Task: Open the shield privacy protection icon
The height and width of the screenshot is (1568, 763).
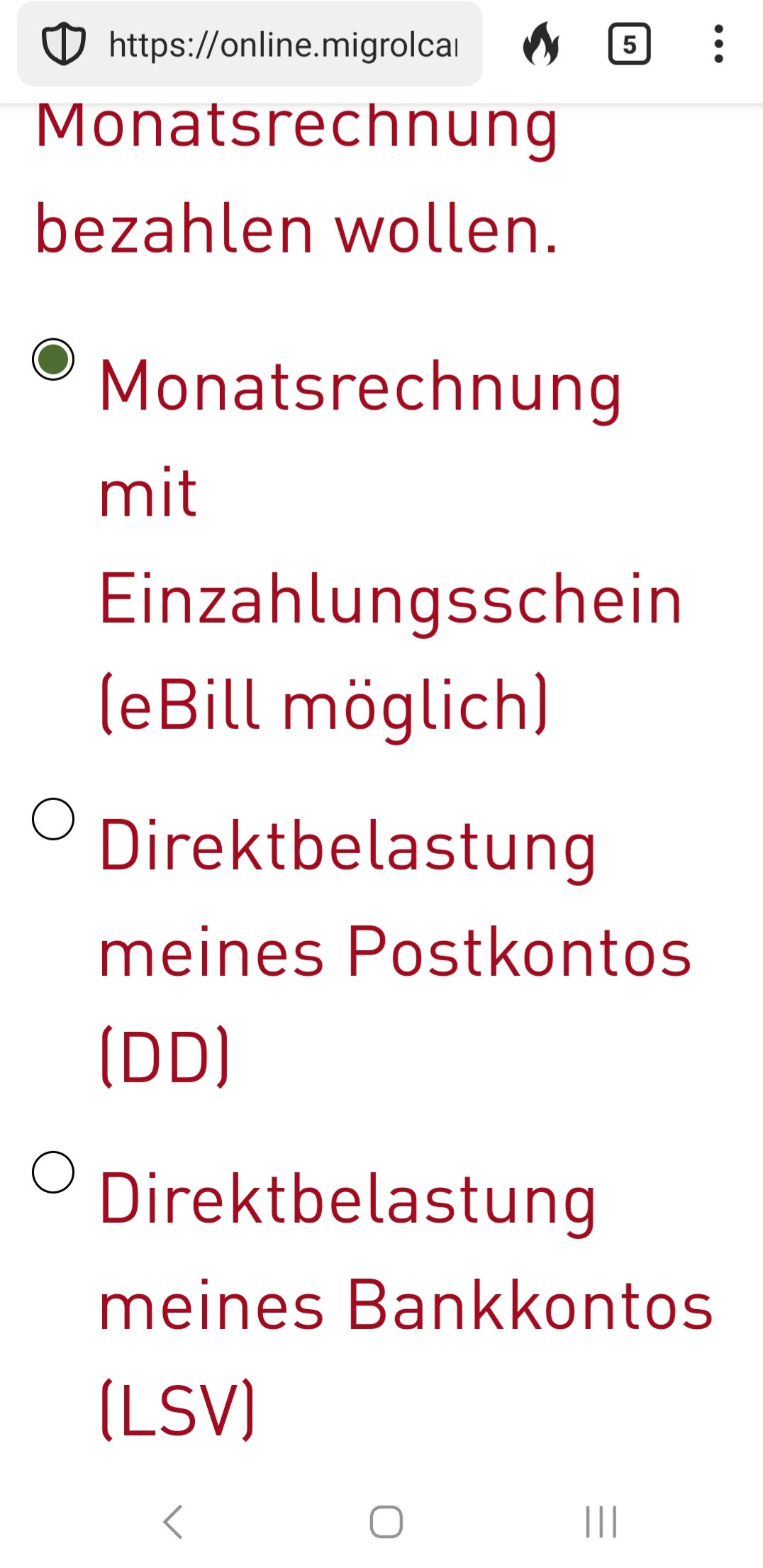Action: click(x=64, y=44)
